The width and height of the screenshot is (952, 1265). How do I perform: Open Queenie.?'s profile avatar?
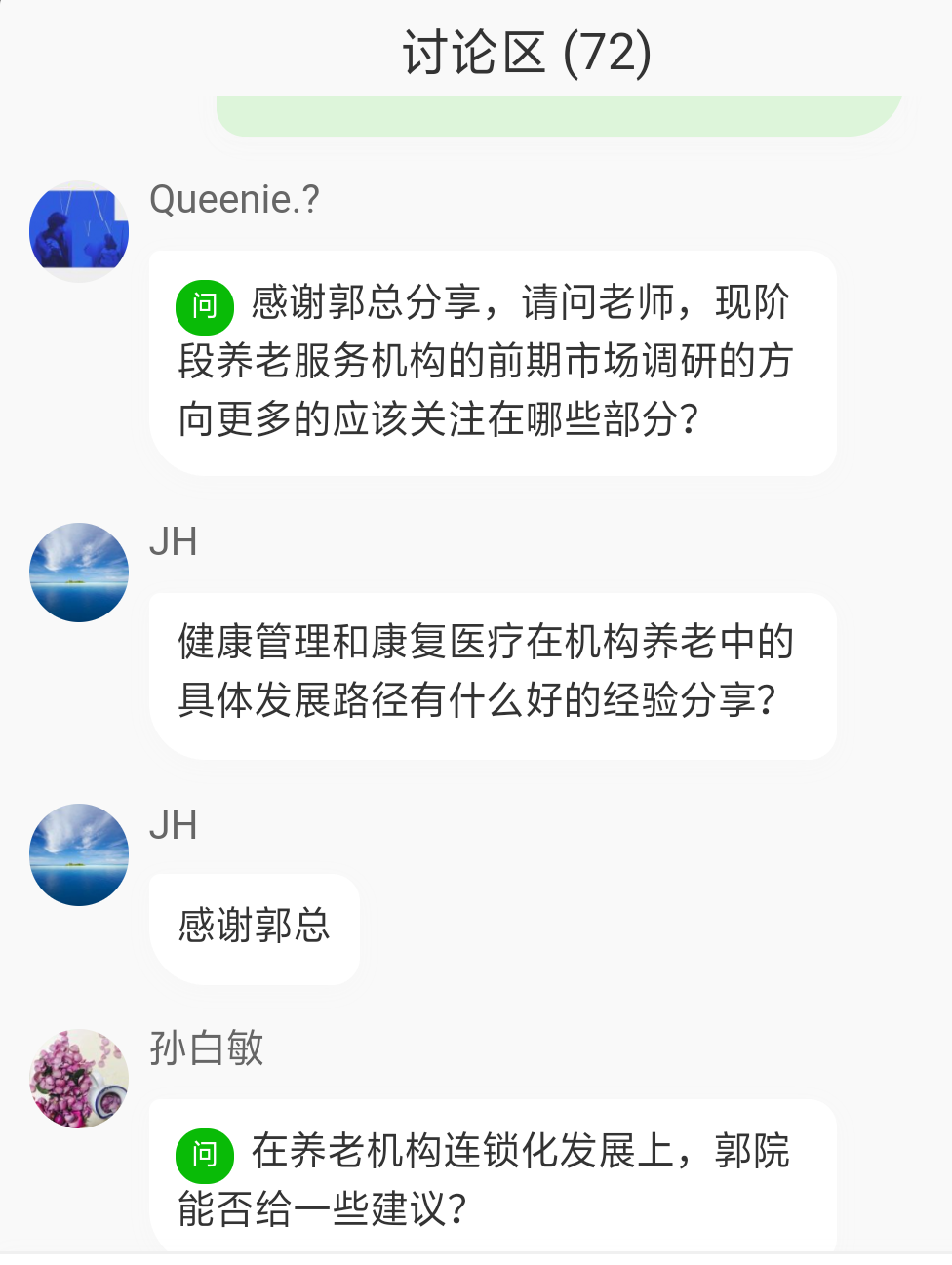[79, 231]
